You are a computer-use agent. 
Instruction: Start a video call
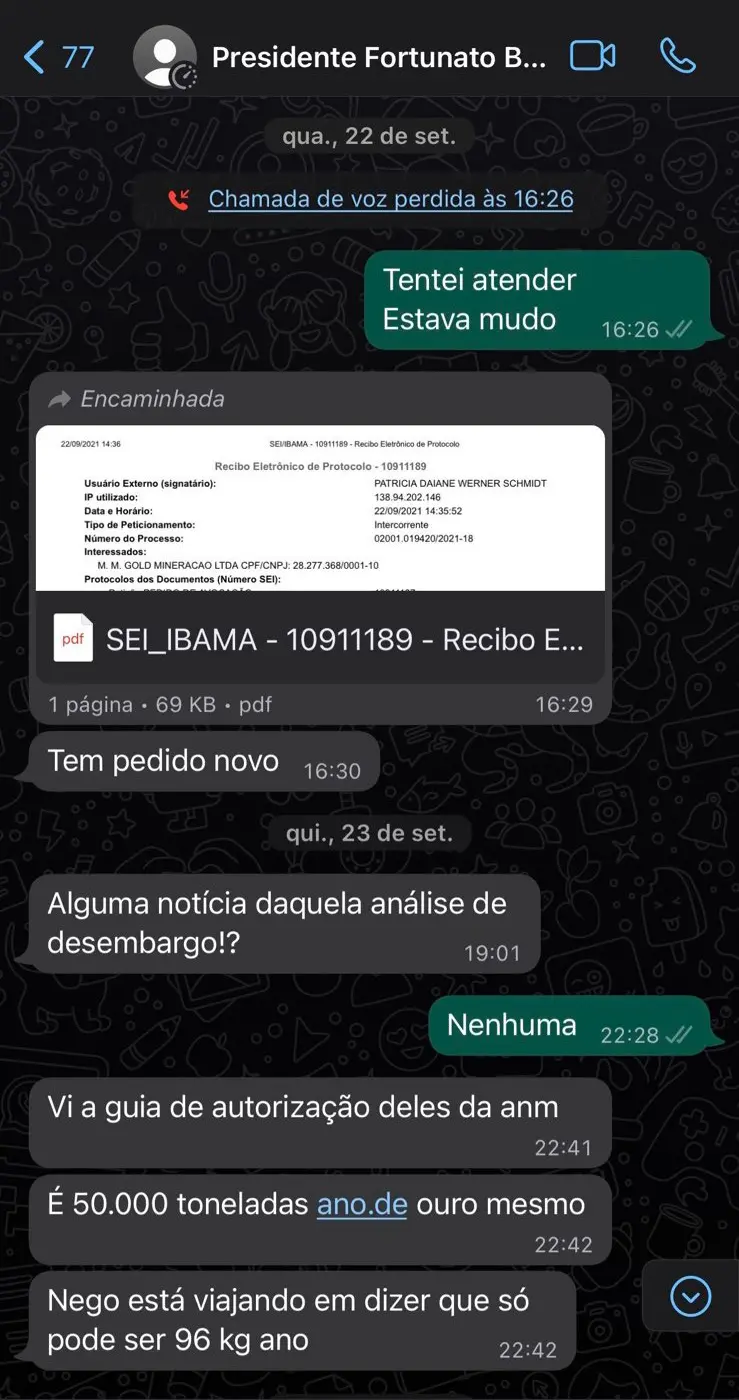coord(593,56)
